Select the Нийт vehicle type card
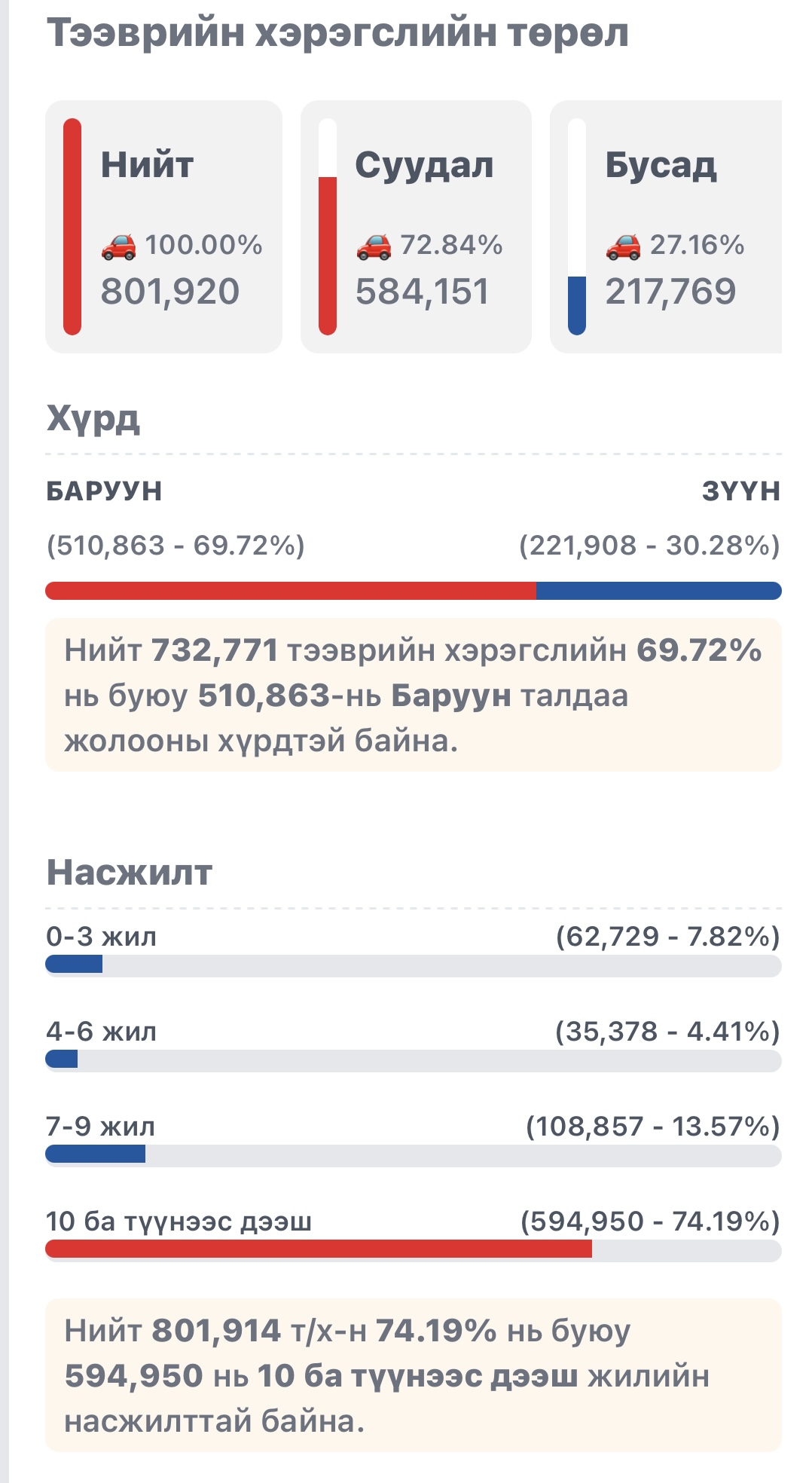Image resolution: width=812 pixels, height=1483 pixels. tap(163, 227)
